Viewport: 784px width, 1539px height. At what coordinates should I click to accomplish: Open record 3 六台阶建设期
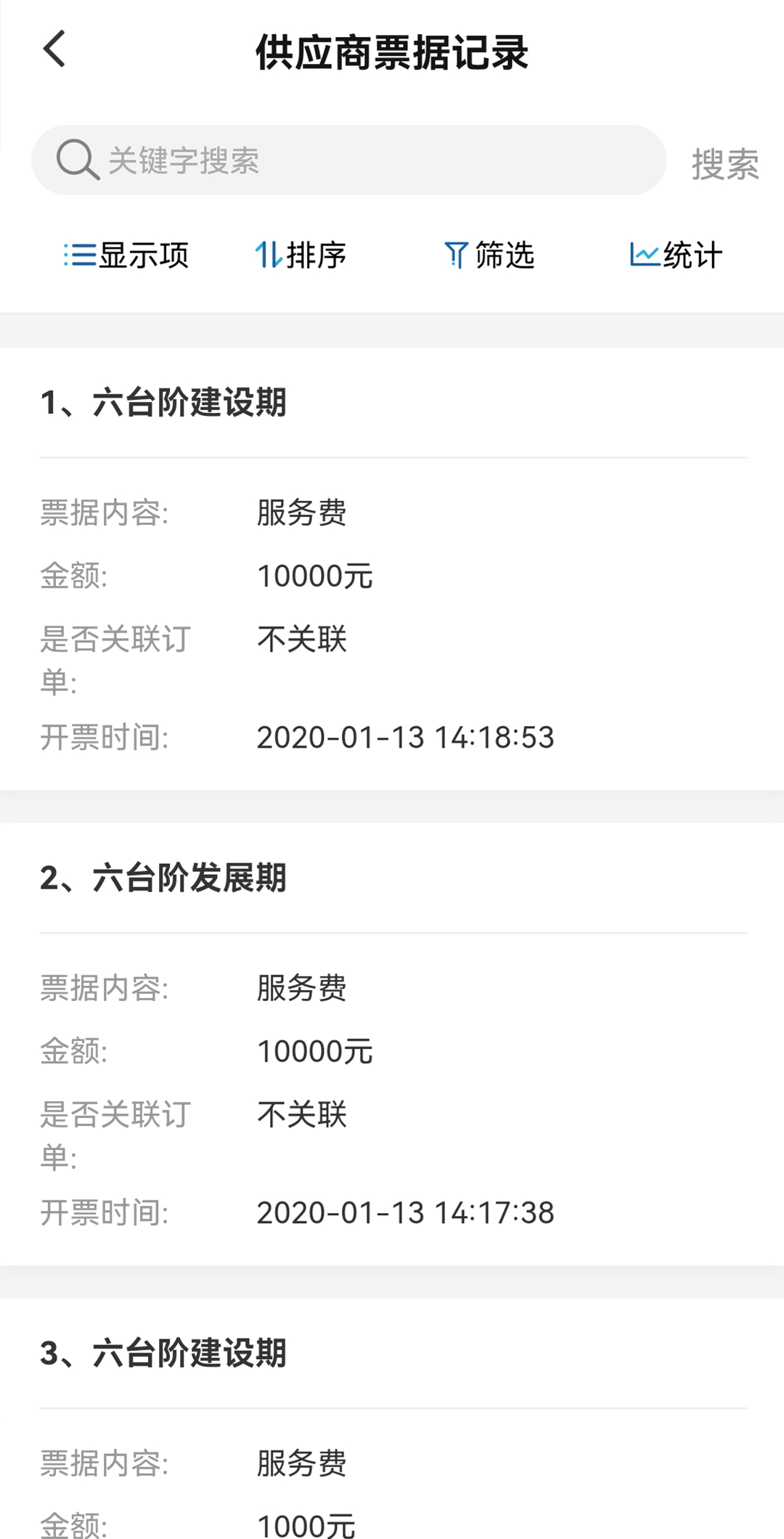392,1418
